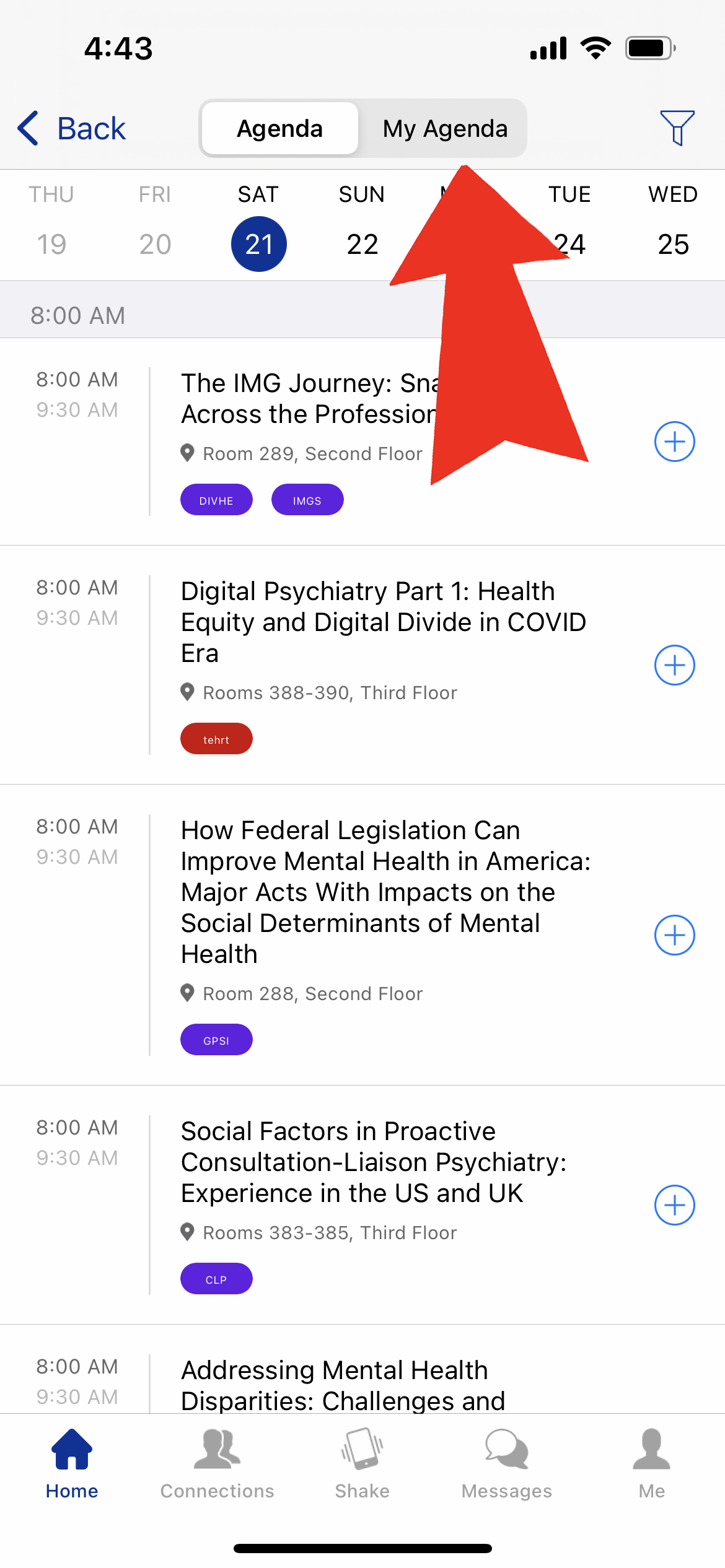Switch to the Shake tab
This screenshot has width=725, height=1568.
pyautogui.click(x=362, y=1465)
